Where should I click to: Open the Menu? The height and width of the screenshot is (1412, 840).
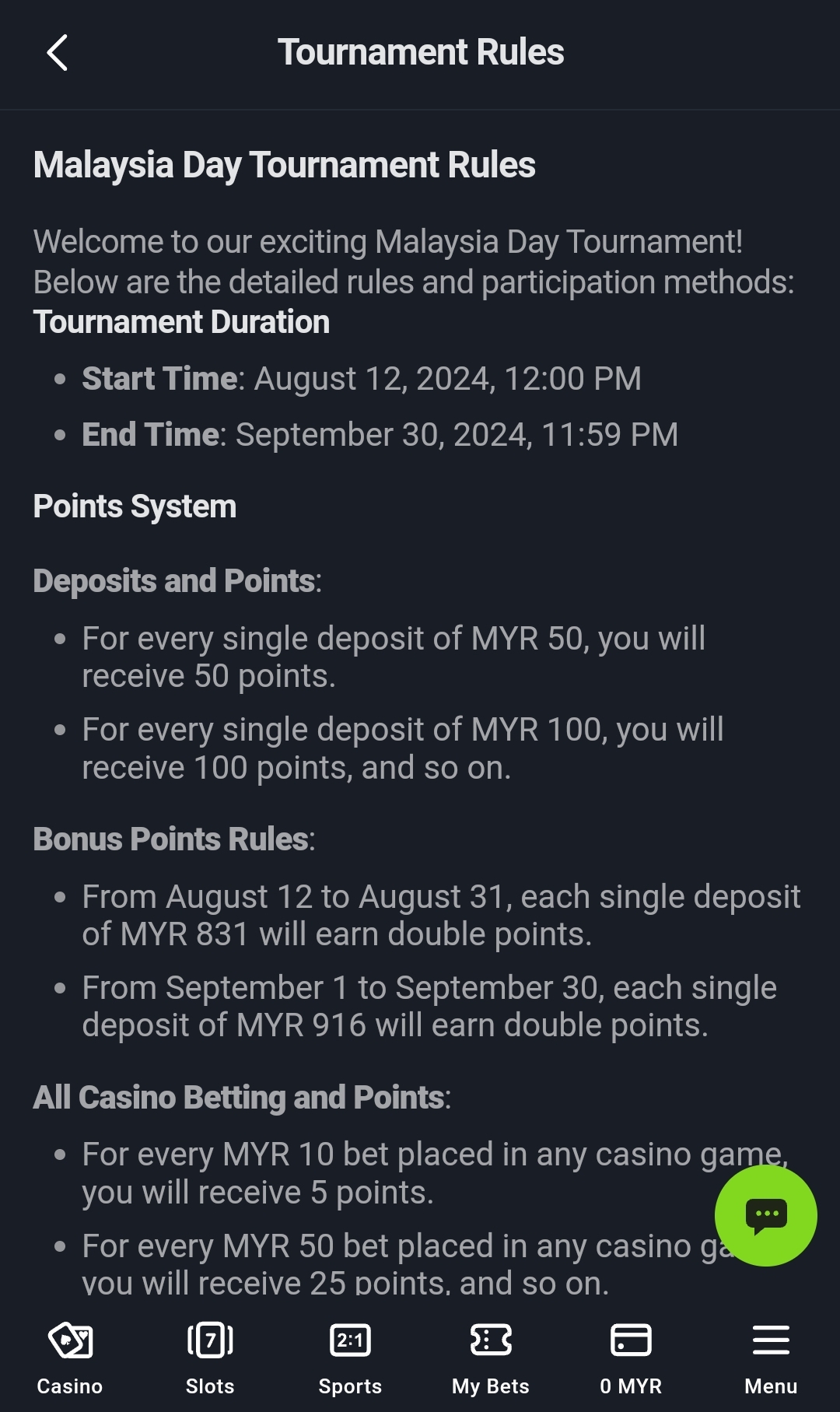771,1358
